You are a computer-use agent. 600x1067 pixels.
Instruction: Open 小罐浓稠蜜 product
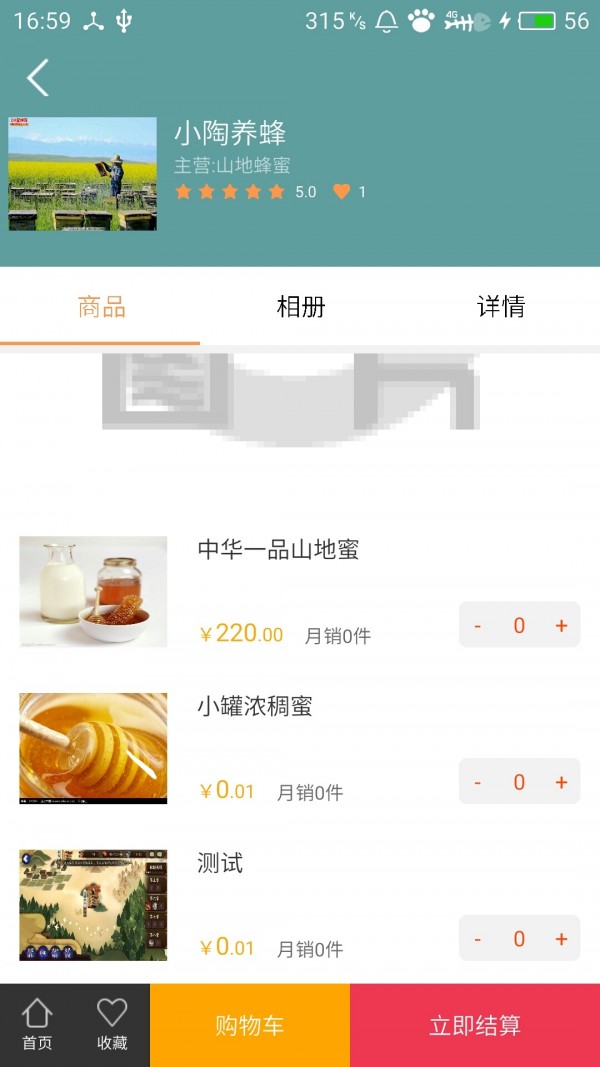[255, 706]
